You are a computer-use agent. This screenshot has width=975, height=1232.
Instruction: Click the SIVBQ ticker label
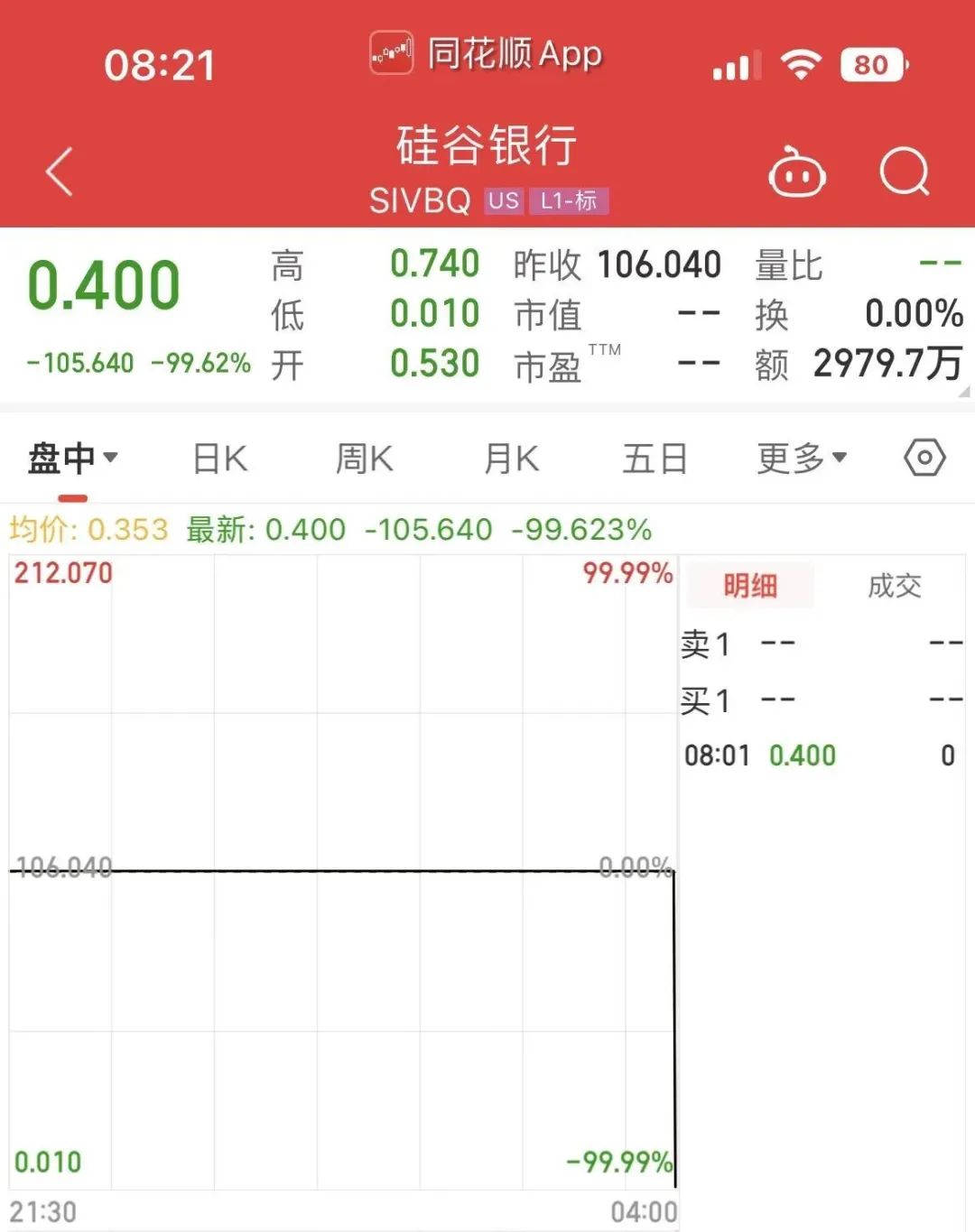click(x=421, y=199)
